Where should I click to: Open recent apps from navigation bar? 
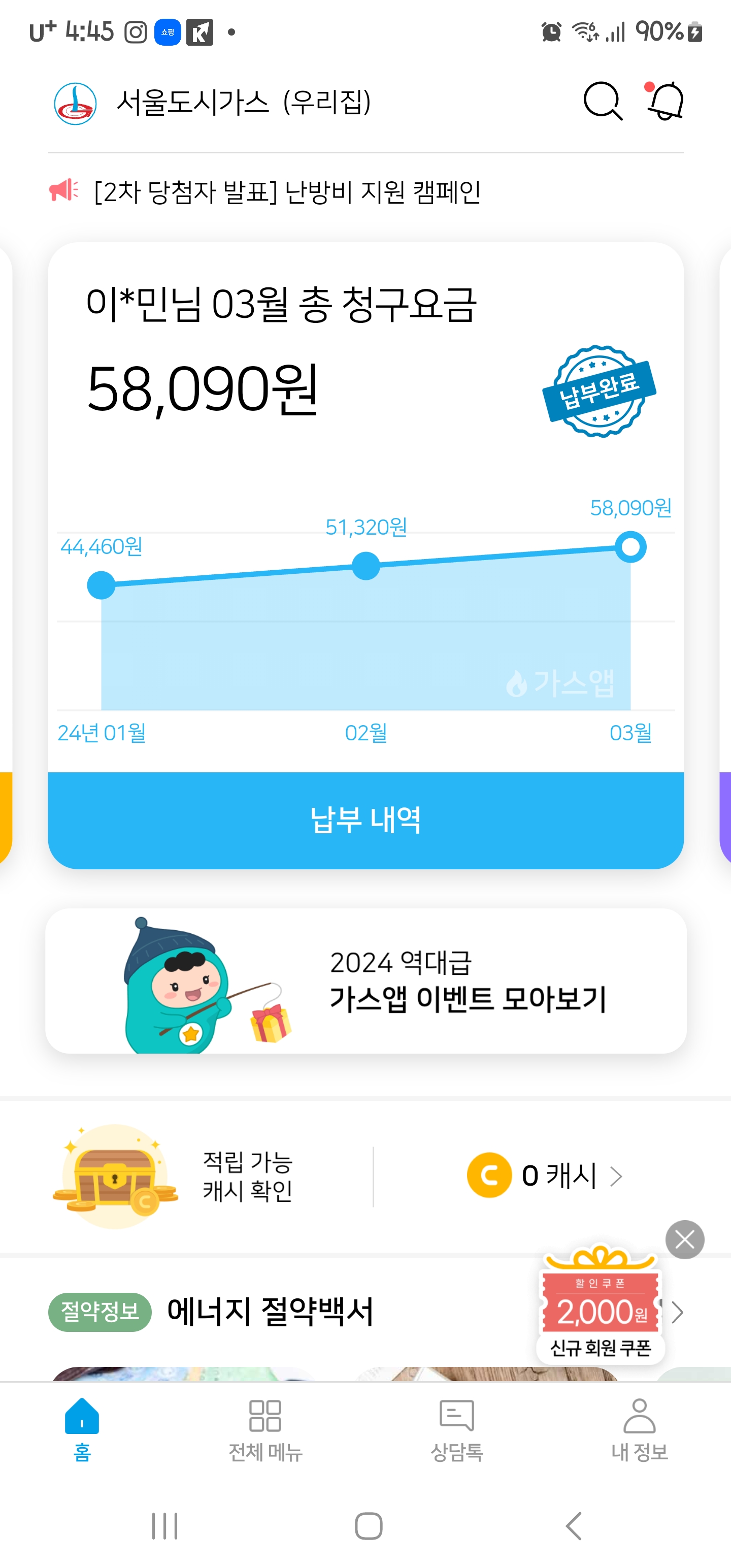click(x=164, y=1525)
